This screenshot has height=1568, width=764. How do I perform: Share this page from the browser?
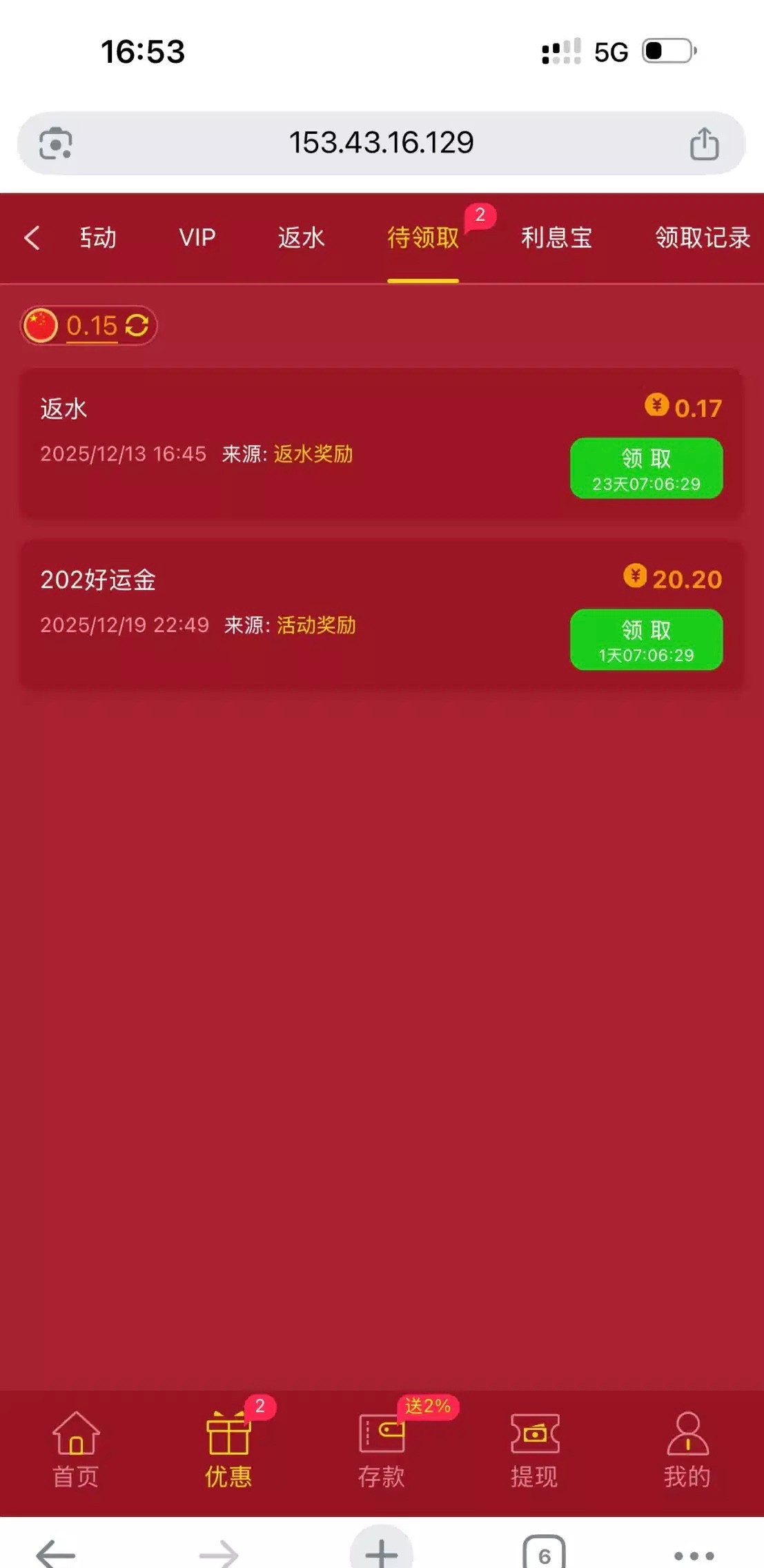point(704,144)
